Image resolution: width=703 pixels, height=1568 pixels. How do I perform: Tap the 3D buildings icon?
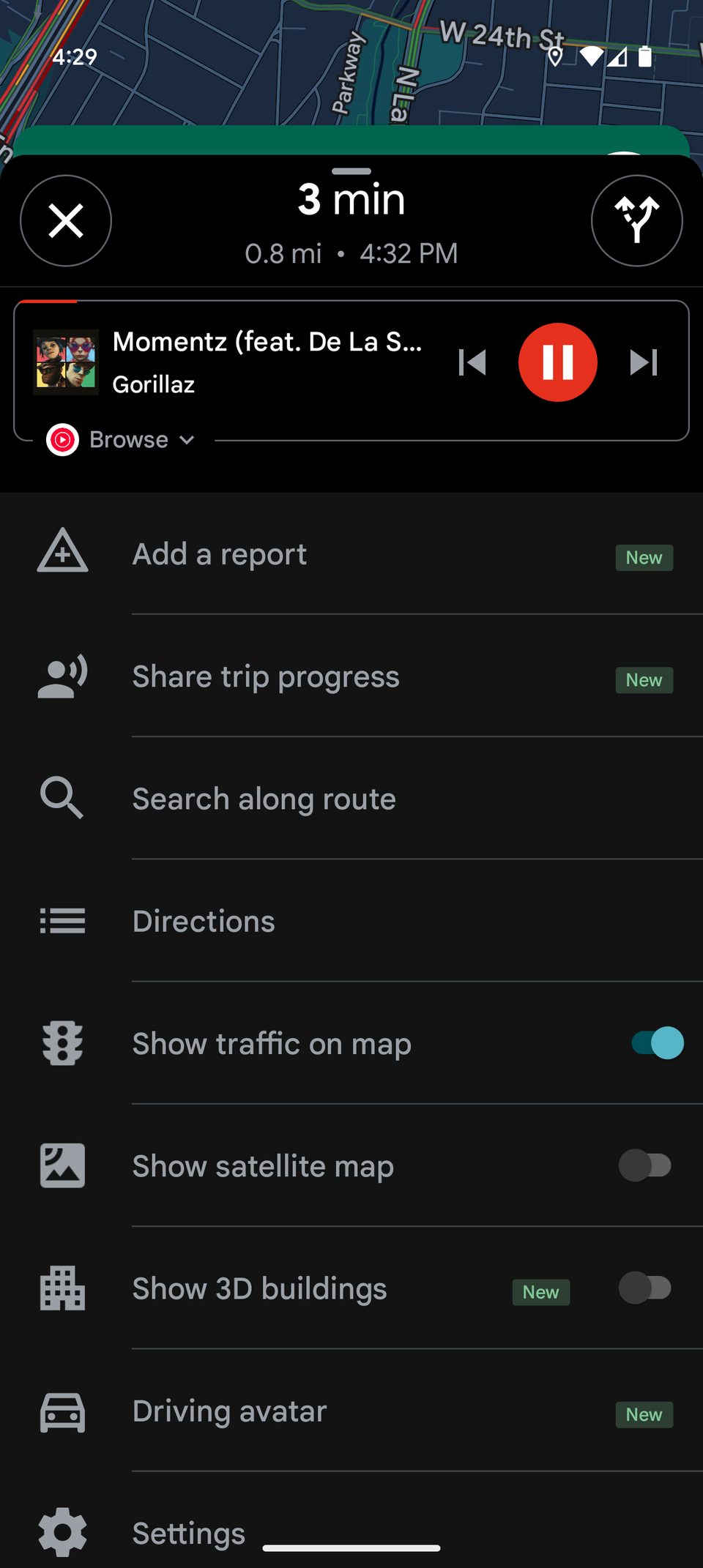(x=62, y=1288)
